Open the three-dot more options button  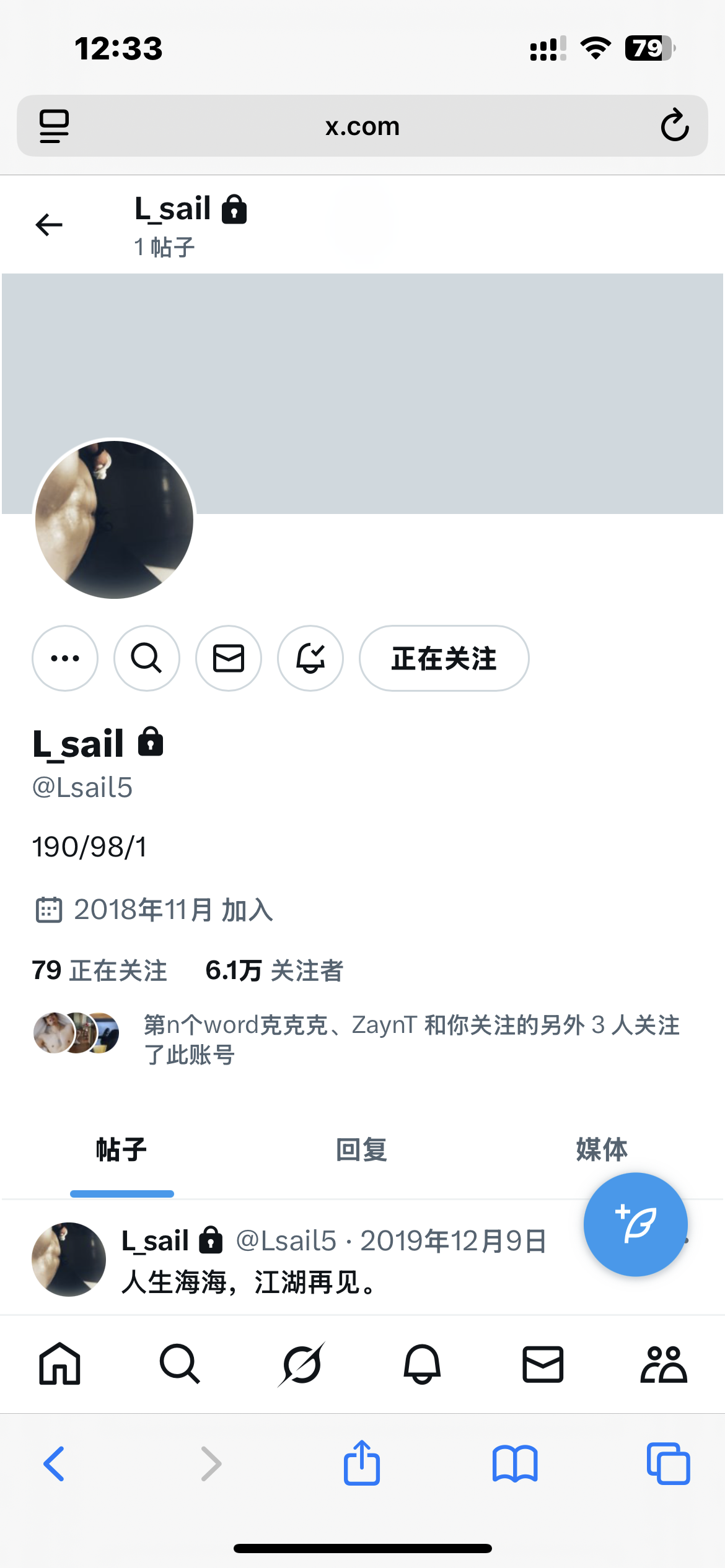pos(65,658)
